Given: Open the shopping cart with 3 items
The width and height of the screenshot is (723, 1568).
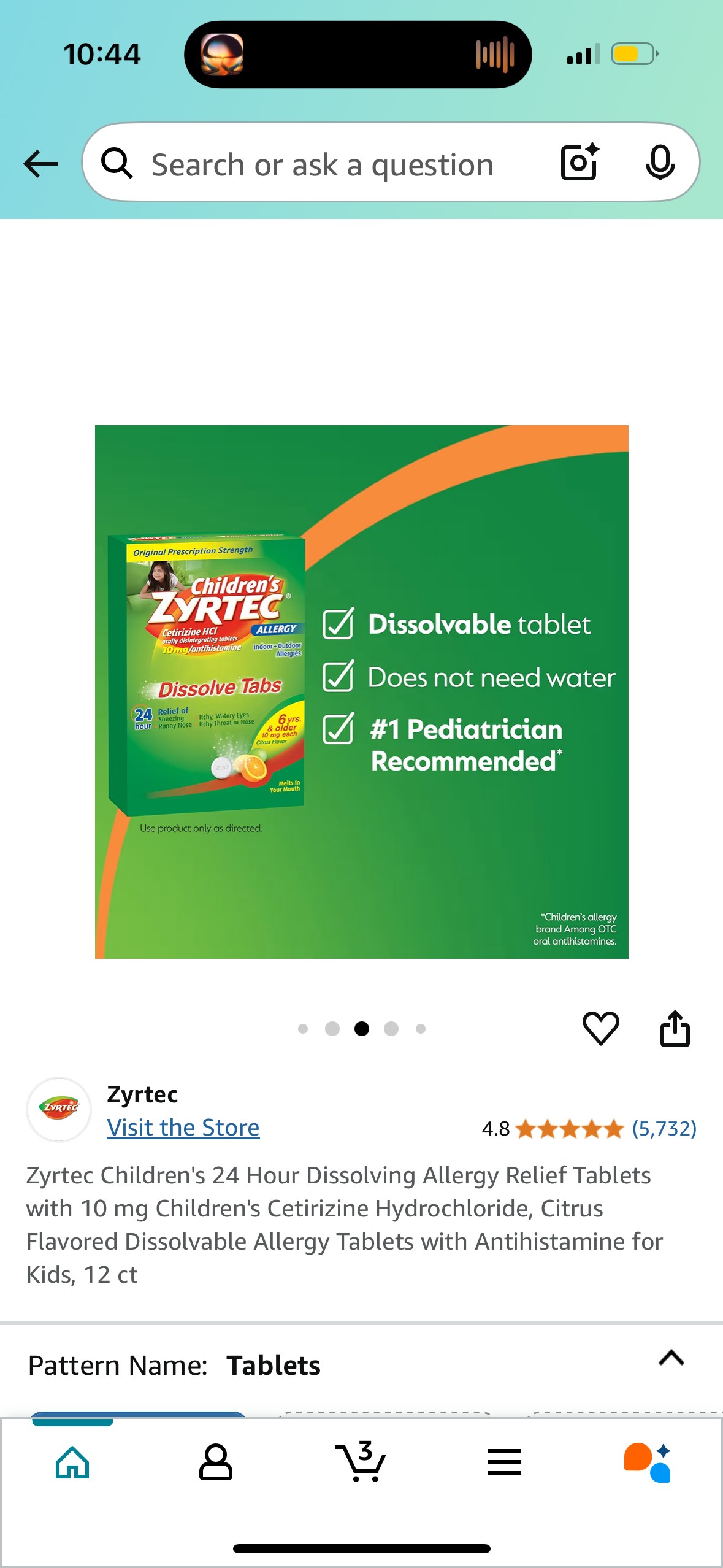Looking at the screenshot, I should pos(361,1462).
